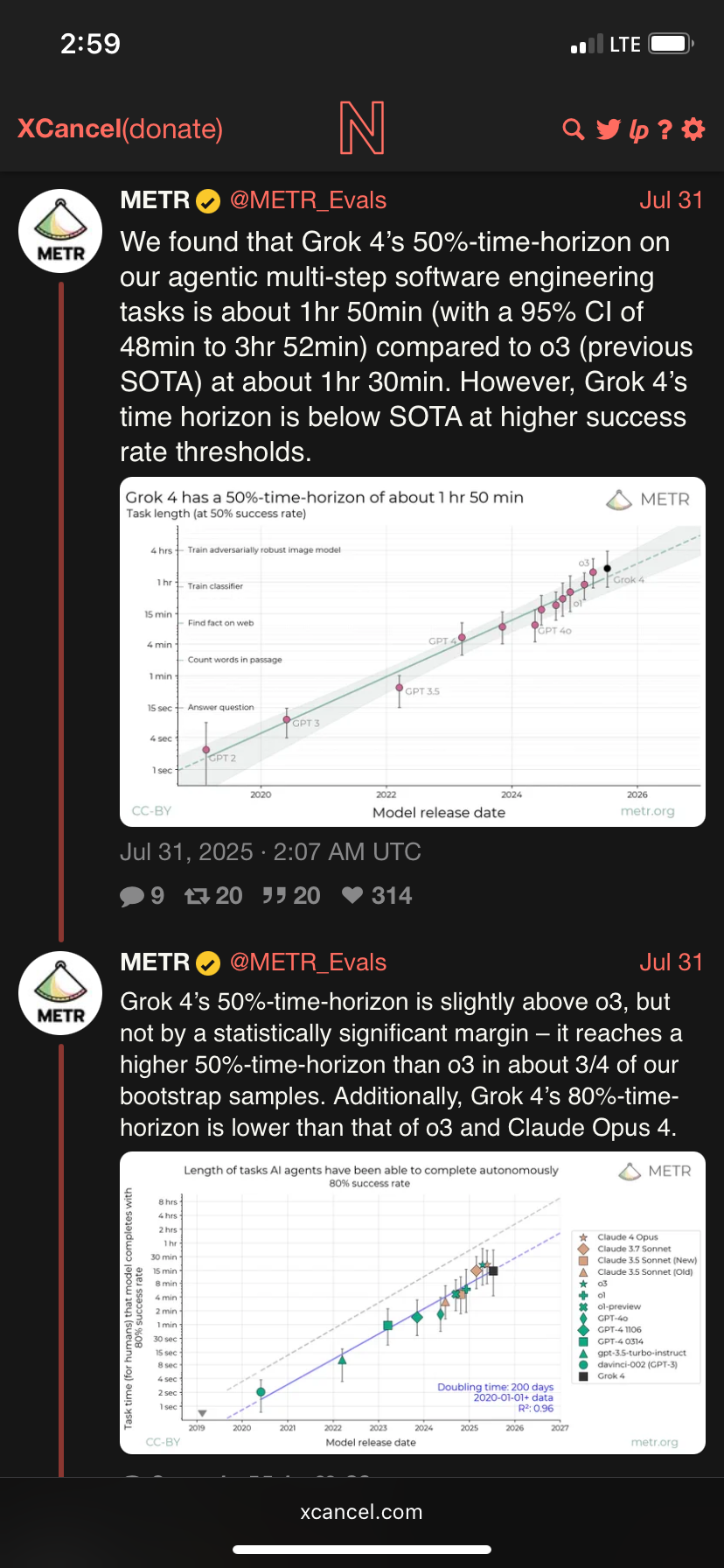Tap the xcancel.com address bar
Viewport: 724px width, 1568px height.
pos(361,1512)
